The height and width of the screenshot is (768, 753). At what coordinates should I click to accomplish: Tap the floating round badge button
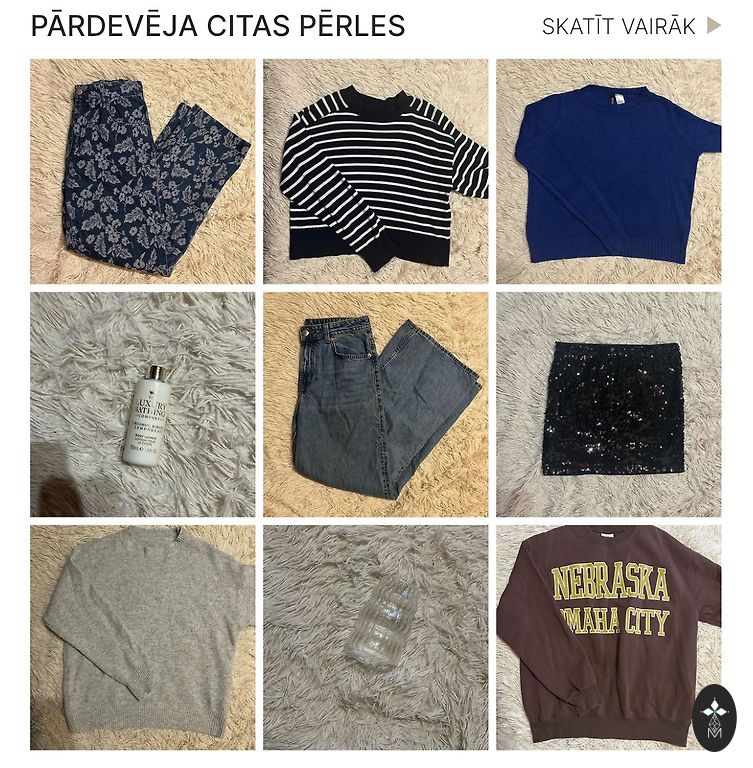(x=714, y=718)
